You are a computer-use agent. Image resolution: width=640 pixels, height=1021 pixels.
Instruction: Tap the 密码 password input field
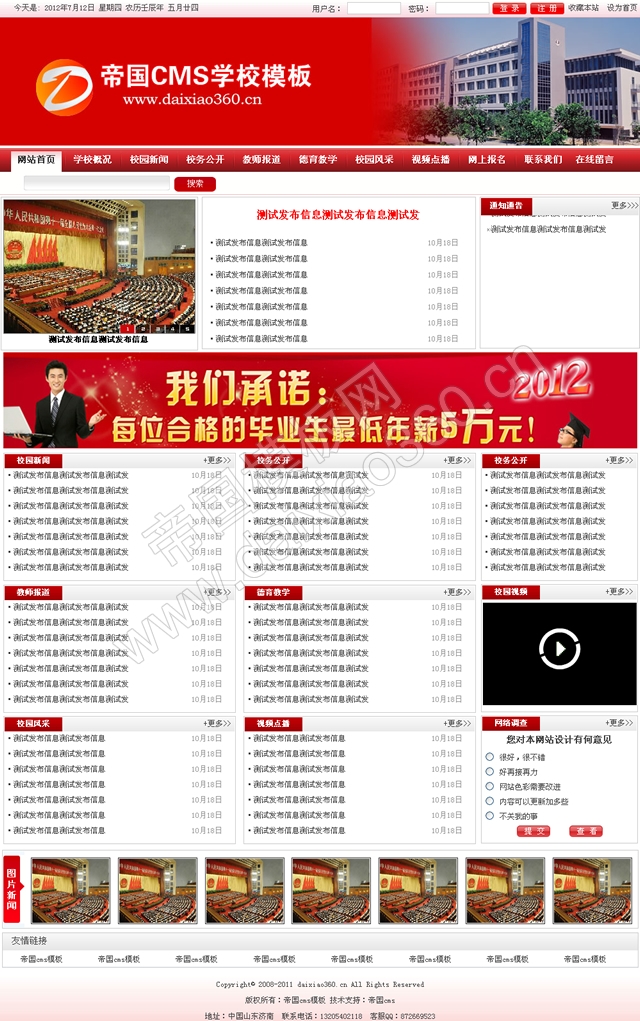click(461, 8)
